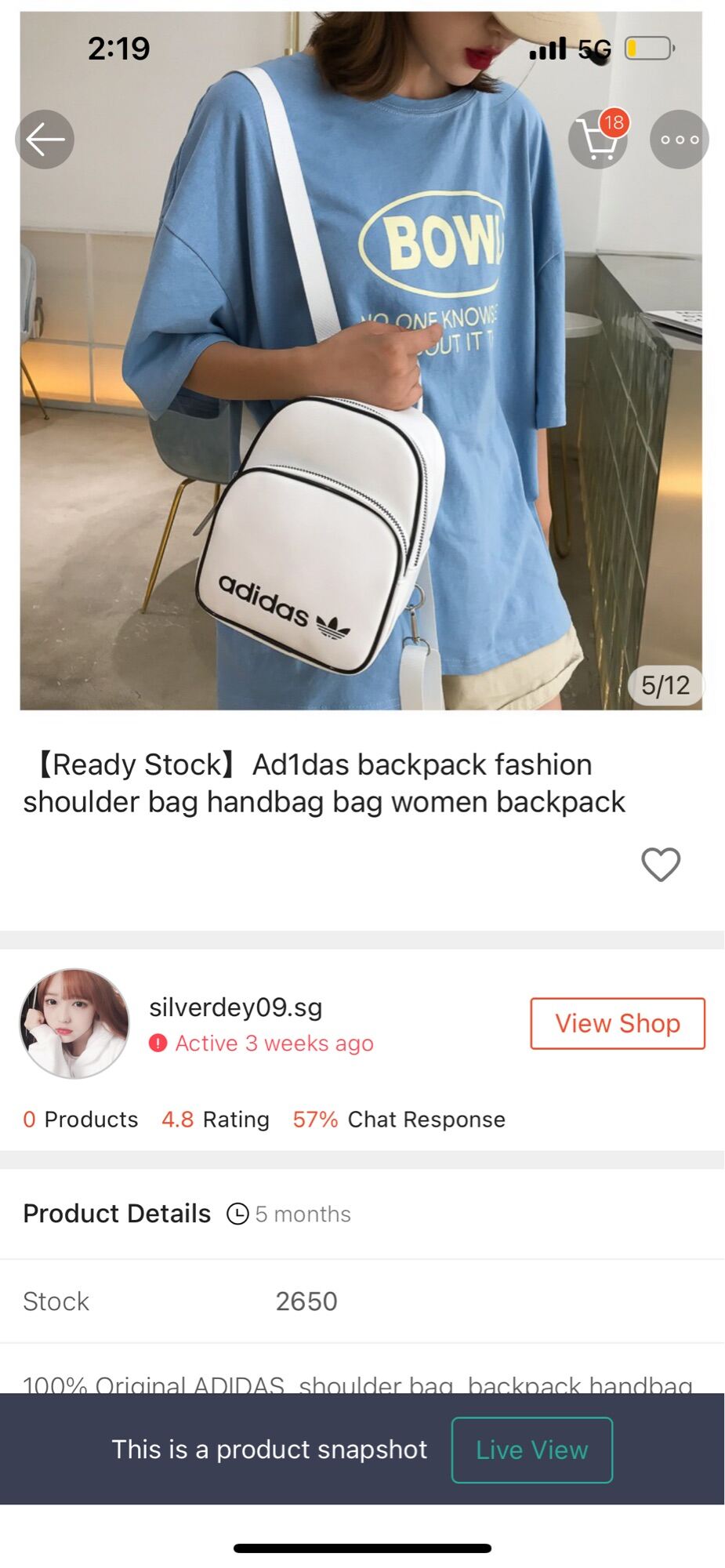Screen dimensions: 725x1568
Task: Add product to favorites with the heart icon
Action: tap(661, 865)
